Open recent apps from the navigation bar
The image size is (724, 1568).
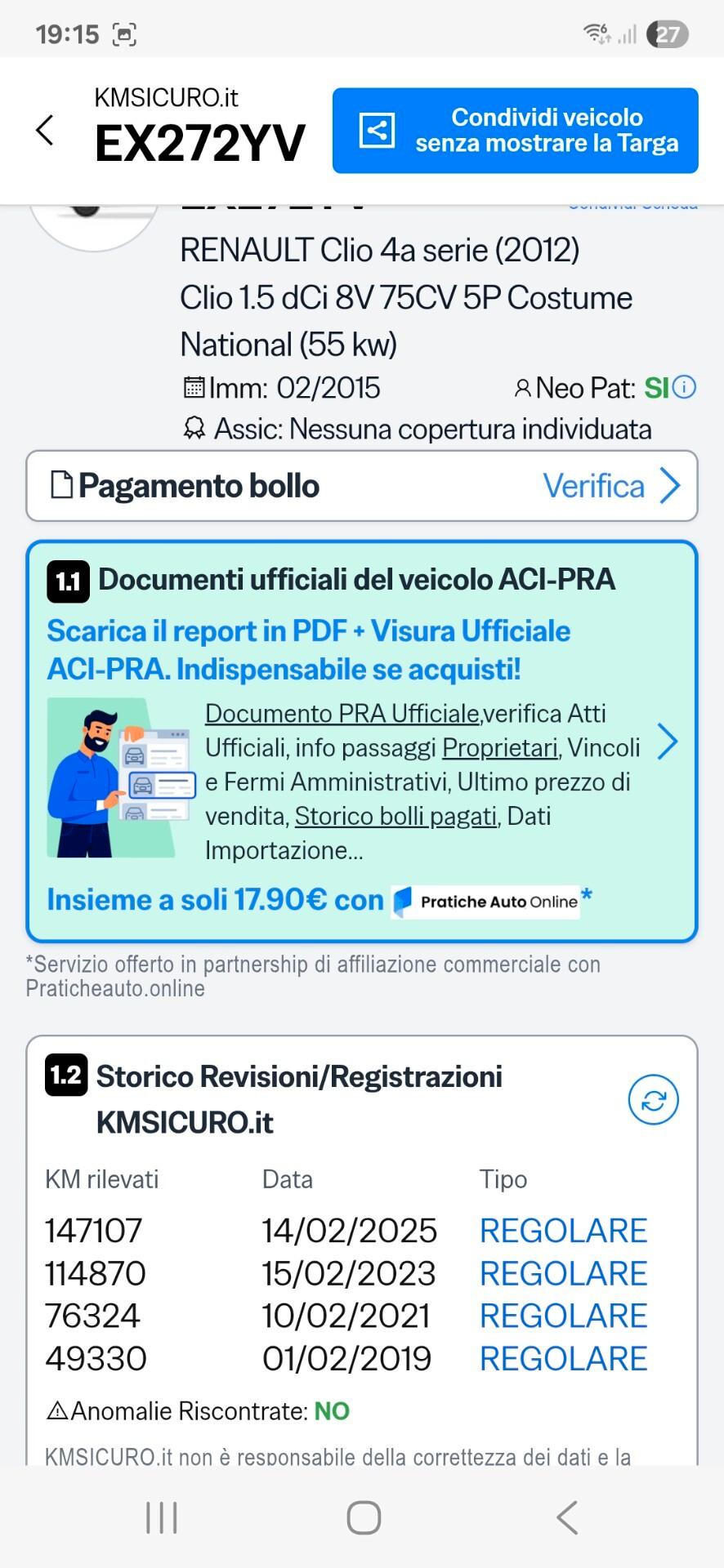(161, 1518)
